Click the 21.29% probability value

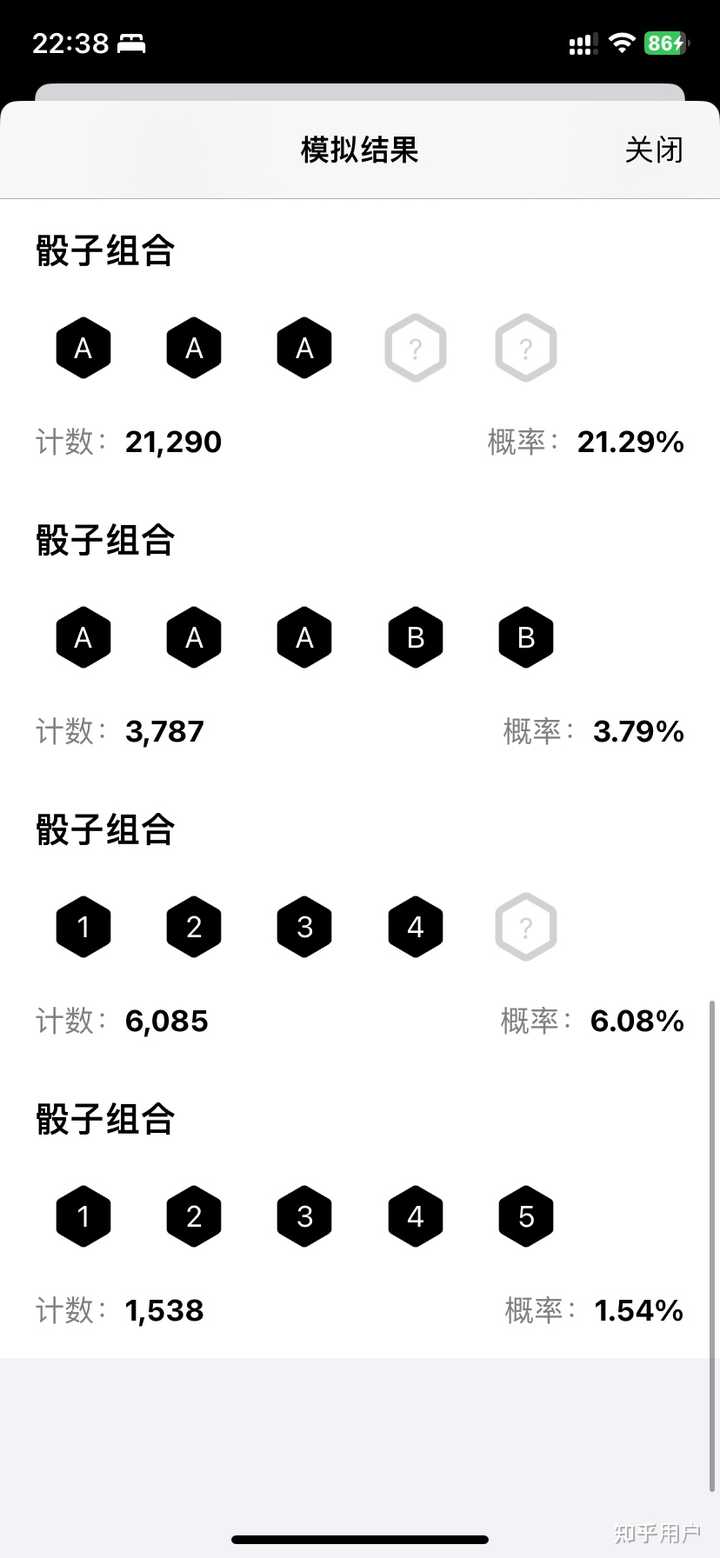click(630, 441)
